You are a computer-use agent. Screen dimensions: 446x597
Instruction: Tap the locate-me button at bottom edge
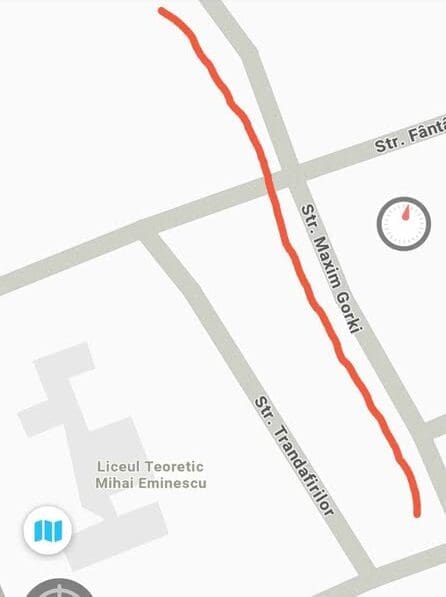[x=59, y=587]
